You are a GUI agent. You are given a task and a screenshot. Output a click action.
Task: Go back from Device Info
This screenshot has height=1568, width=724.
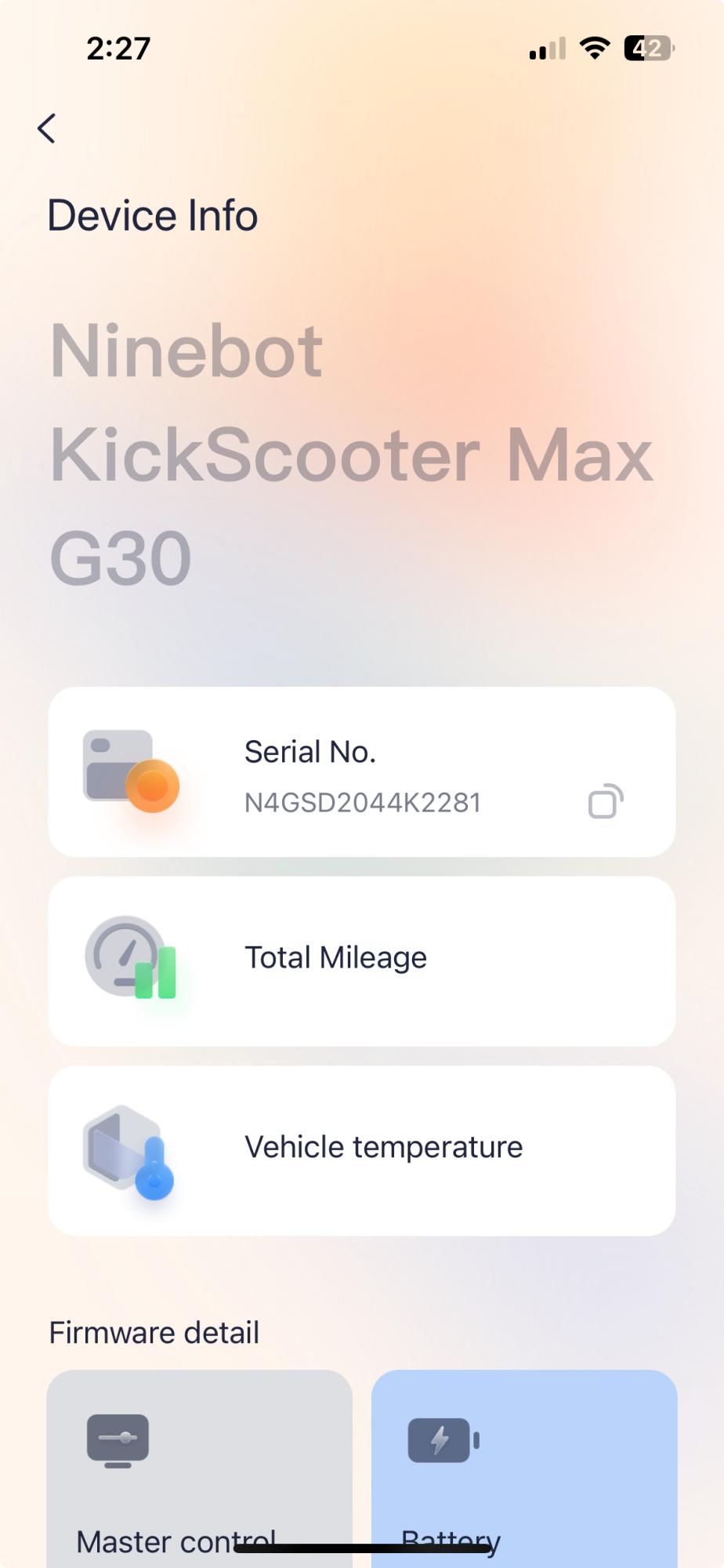click(x=47, y=129)
